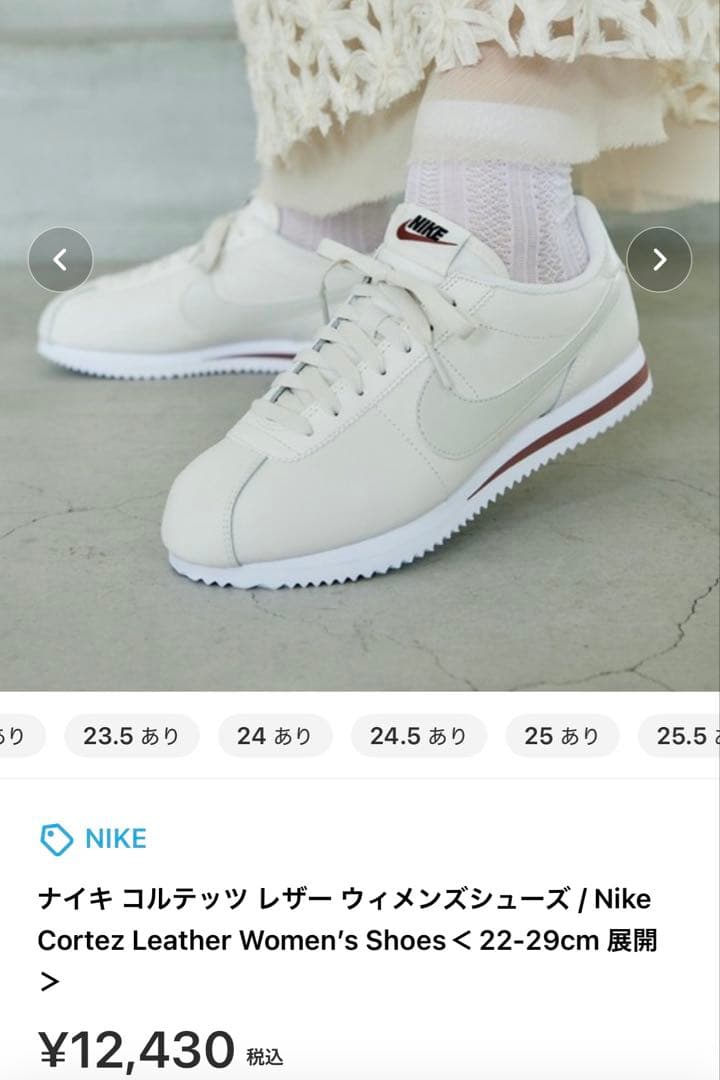Viewport: 720px width, 1080px height.
Task: Select the arrow icon inside the left navigation circle
Action: [59, 259]
